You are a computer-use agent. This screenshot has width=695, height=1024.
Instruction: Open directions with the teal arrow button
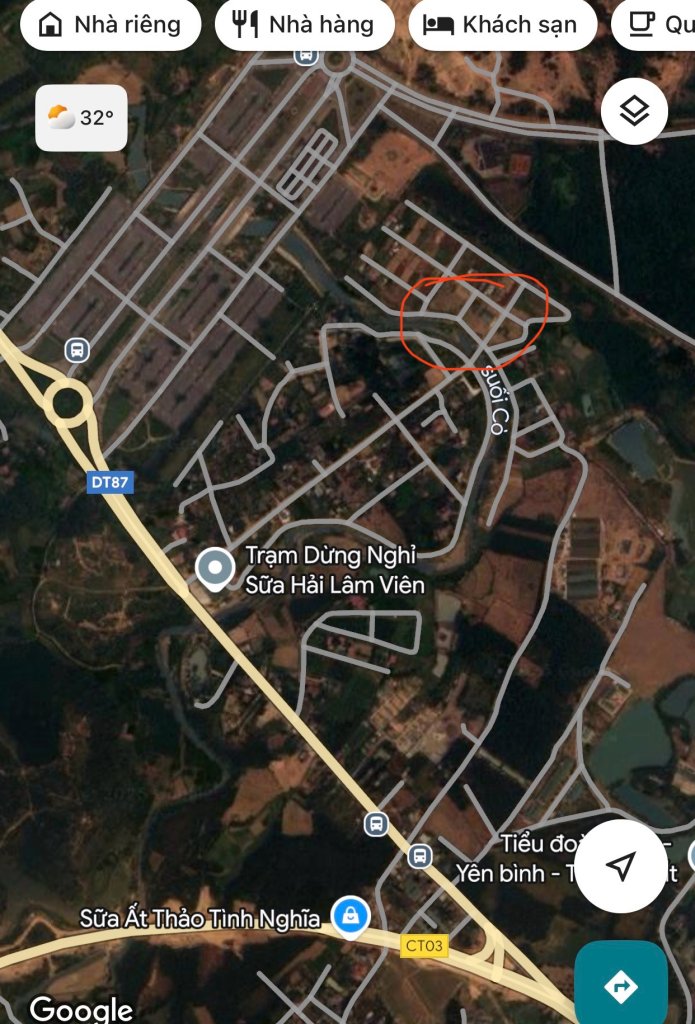pyautogui.click(x=621, y=987)
